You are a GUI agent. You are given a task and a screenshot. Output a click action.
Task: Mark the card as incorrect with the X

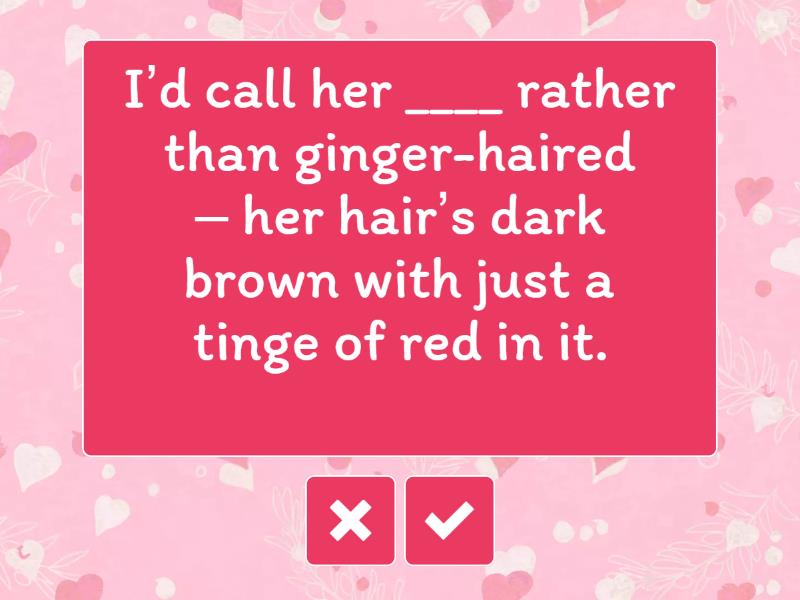tap(350, 520)
